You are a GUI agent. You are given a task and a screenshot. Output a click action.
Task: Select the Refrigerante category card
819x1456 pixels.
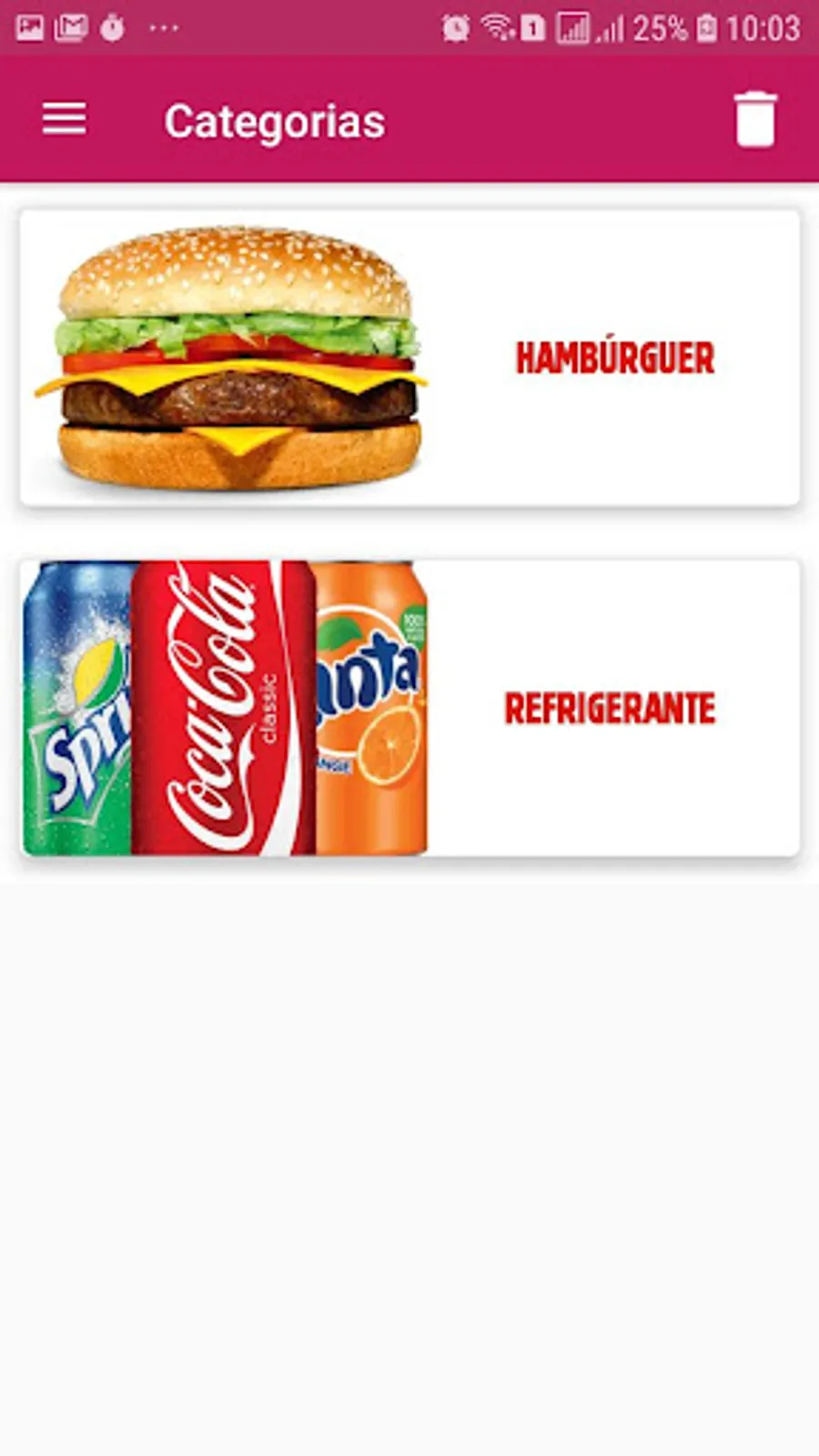[409, 708]
